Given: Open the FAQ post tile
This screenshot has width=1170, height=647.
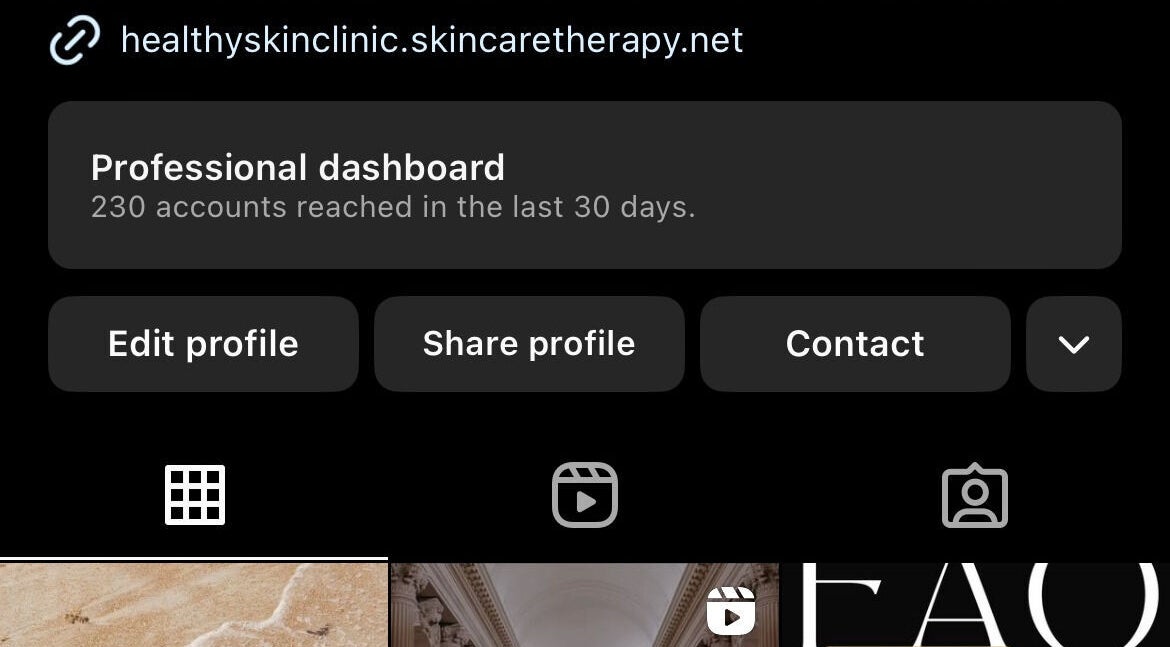Looking at the screenshot, I should point(975,606).
